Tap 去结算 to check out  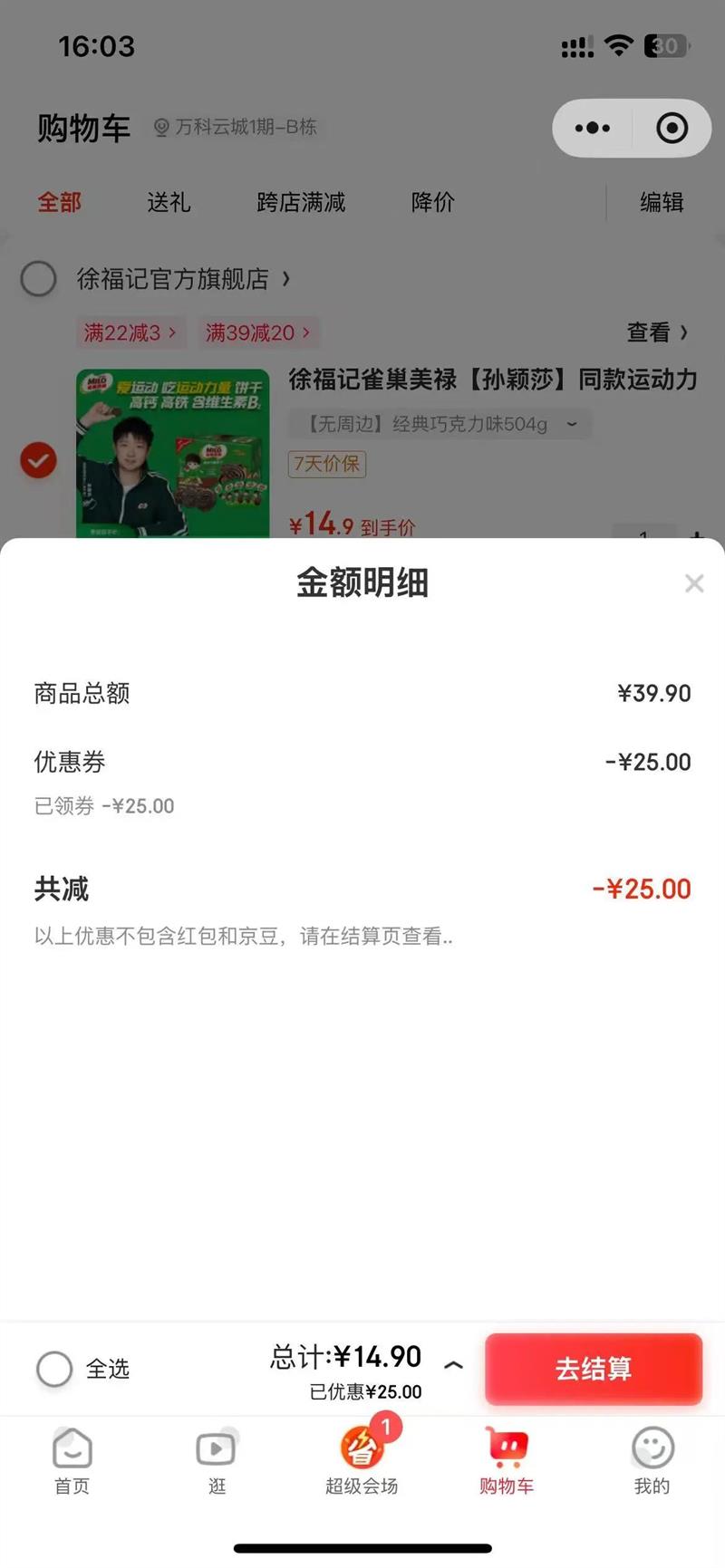pyautogui.click(x=594, y=1369)
